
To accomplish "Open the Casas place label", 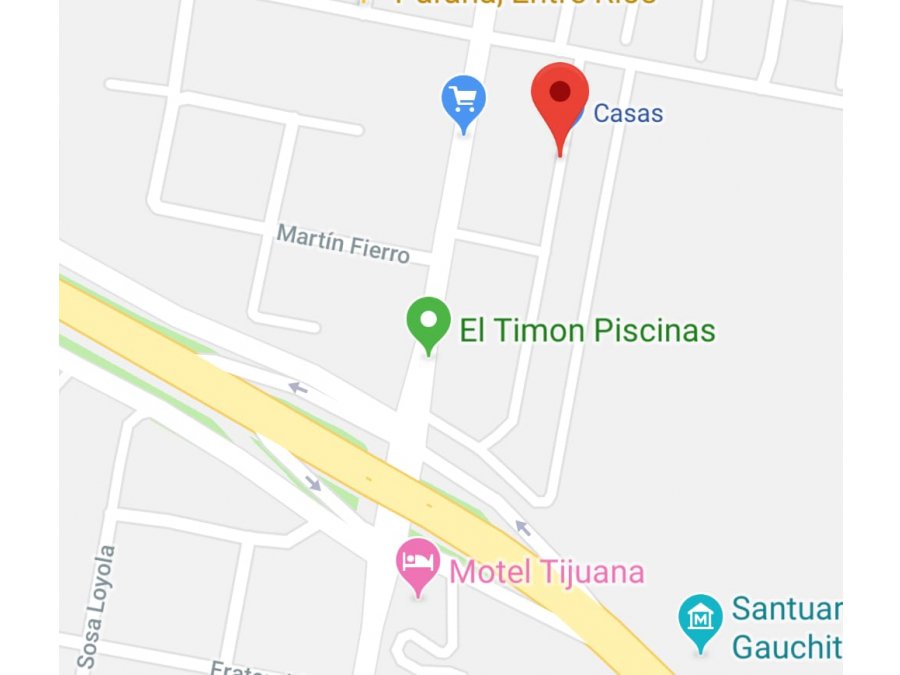I will tap(627, 113).
